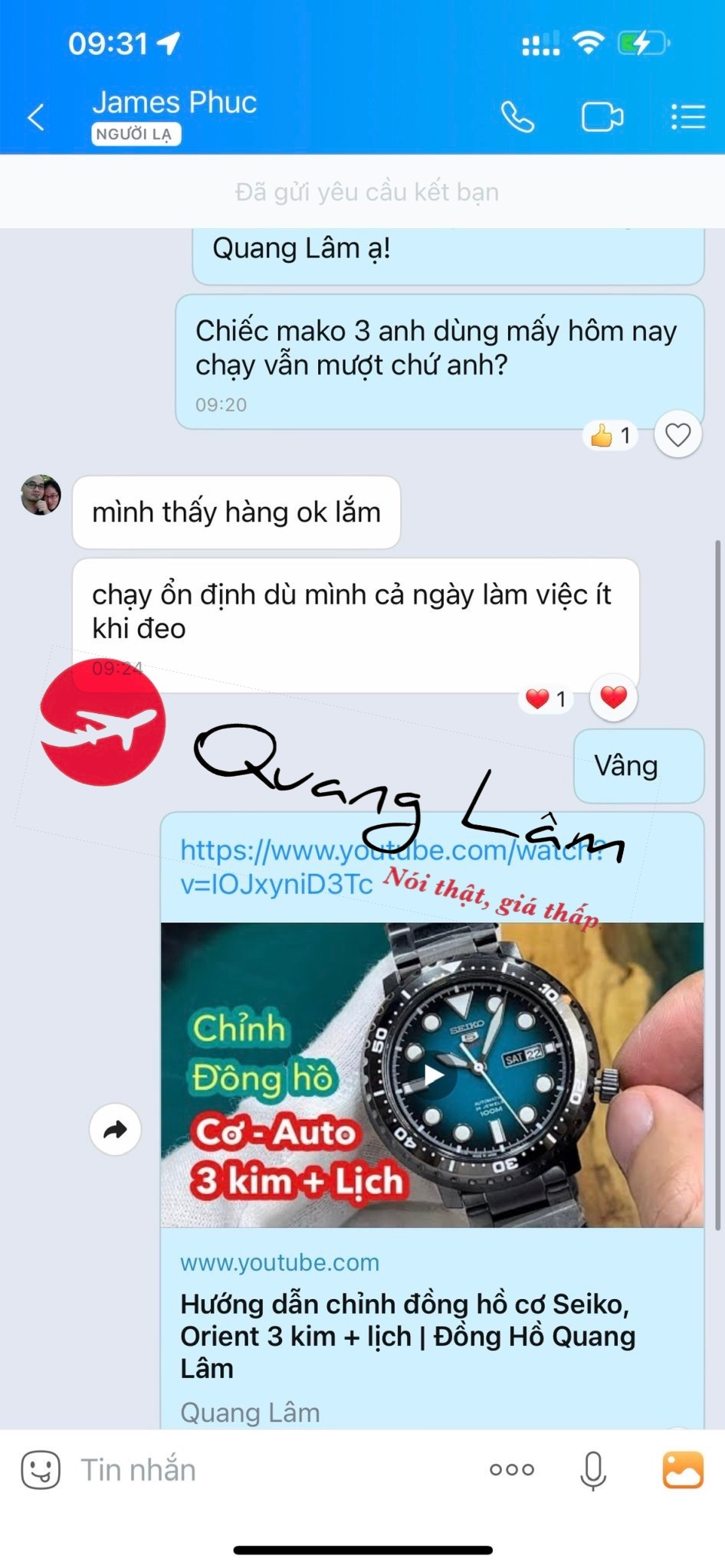
Task: View James Phuc's avatar
Action: [41, 495]
